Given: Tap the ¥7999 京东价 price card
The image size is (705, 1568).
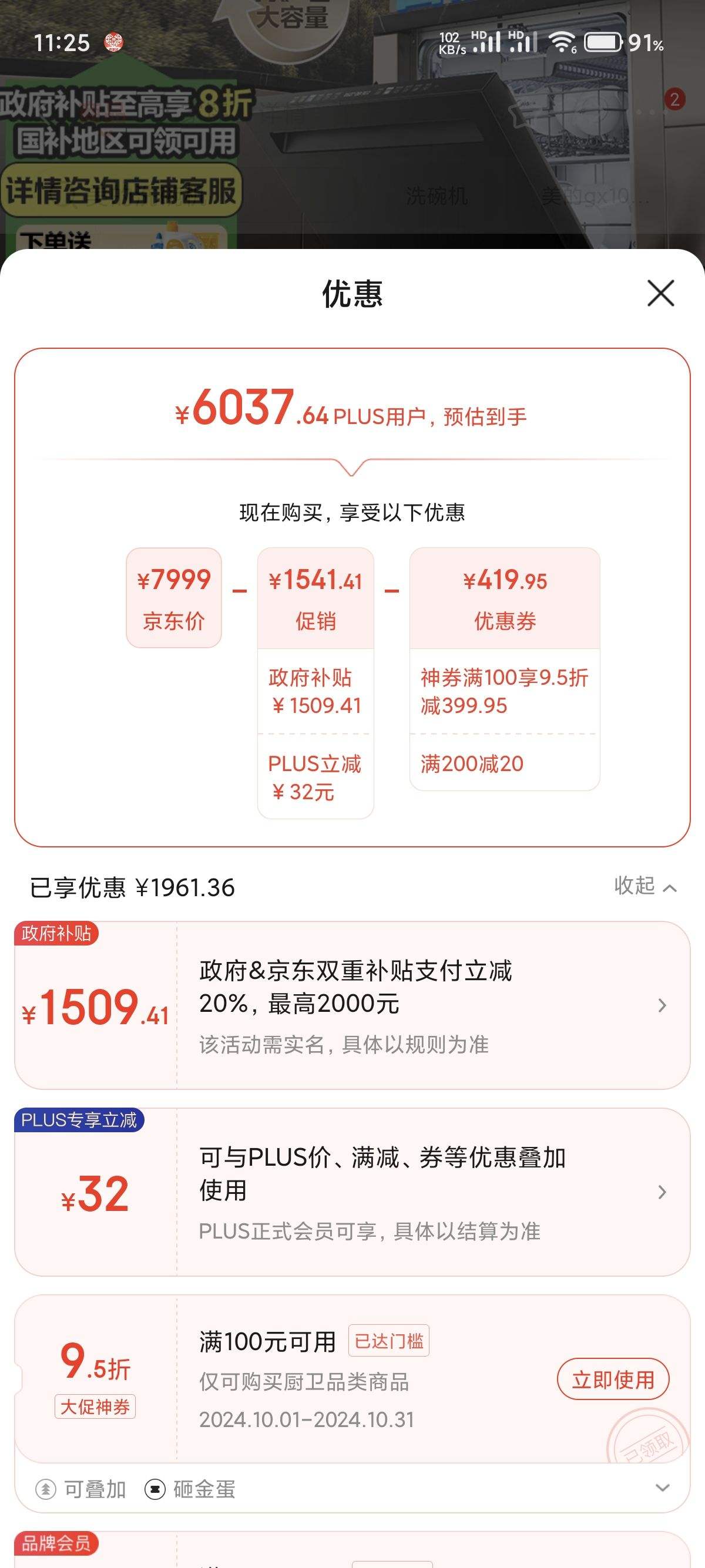Looking at the screenshot, I should [x=173, y=600].
